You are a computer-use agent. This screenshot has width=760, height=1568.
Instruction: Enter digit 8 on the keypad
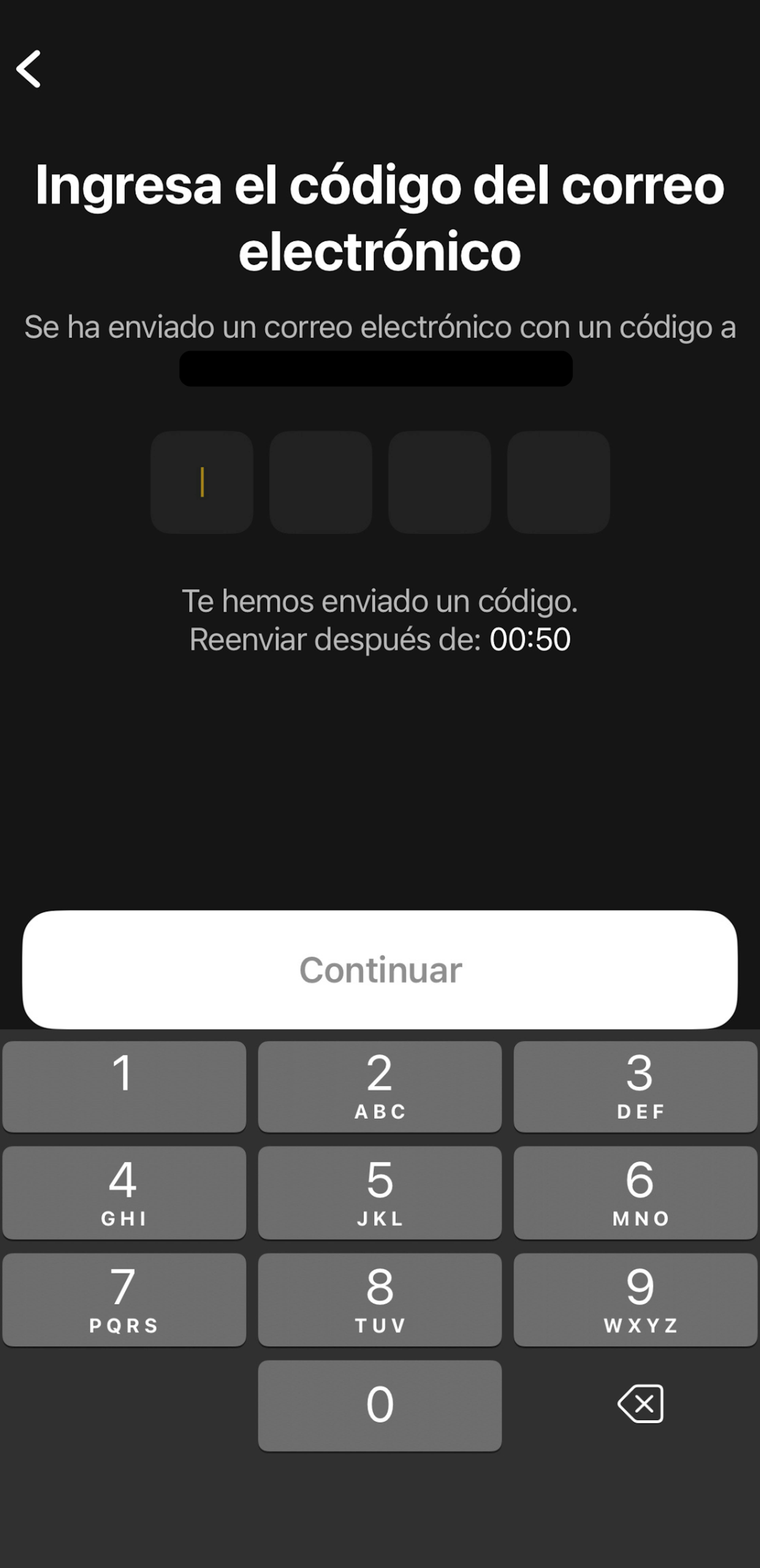(x=380, y=1300)
